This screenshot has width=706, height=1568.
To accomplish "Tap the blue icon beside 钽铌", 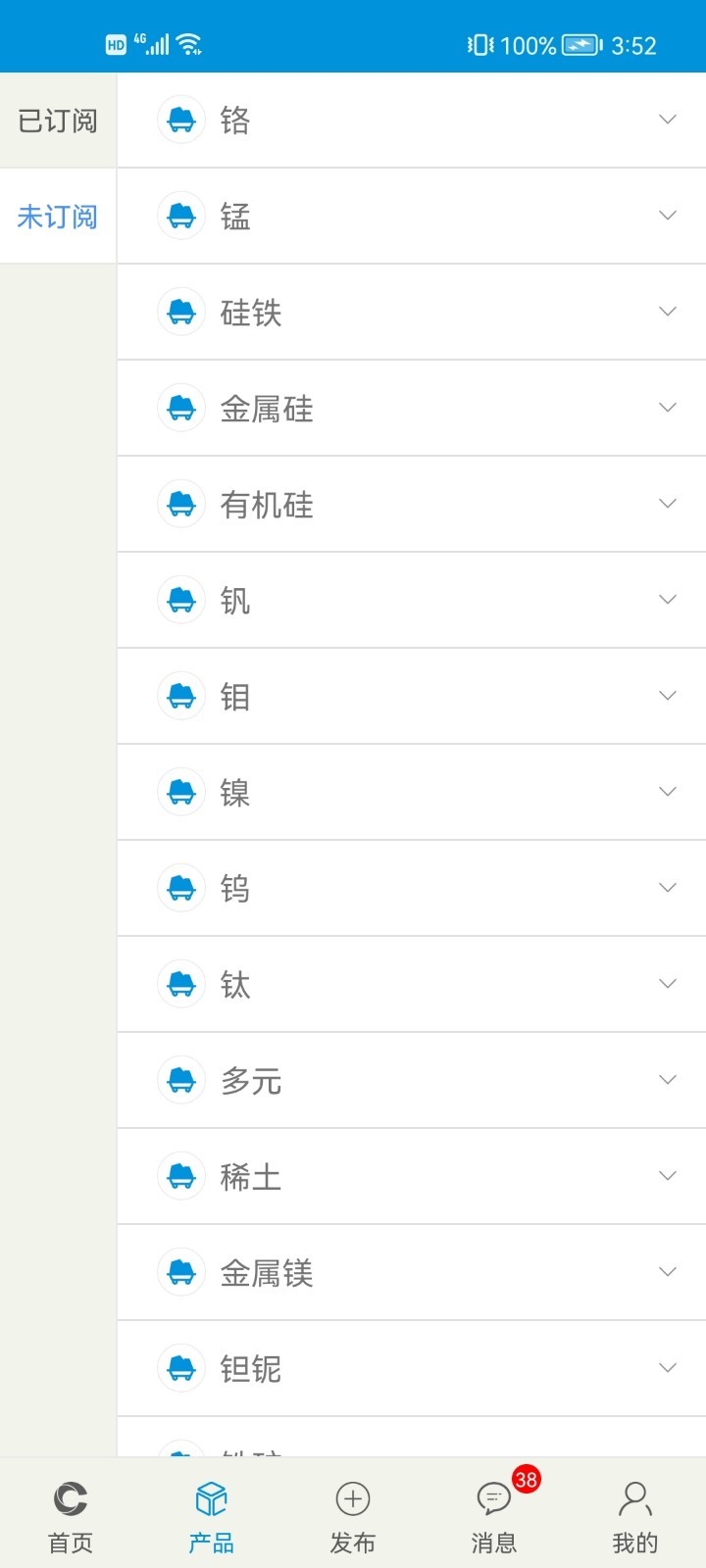I will pyautogui.click(x=181, y=1367).
